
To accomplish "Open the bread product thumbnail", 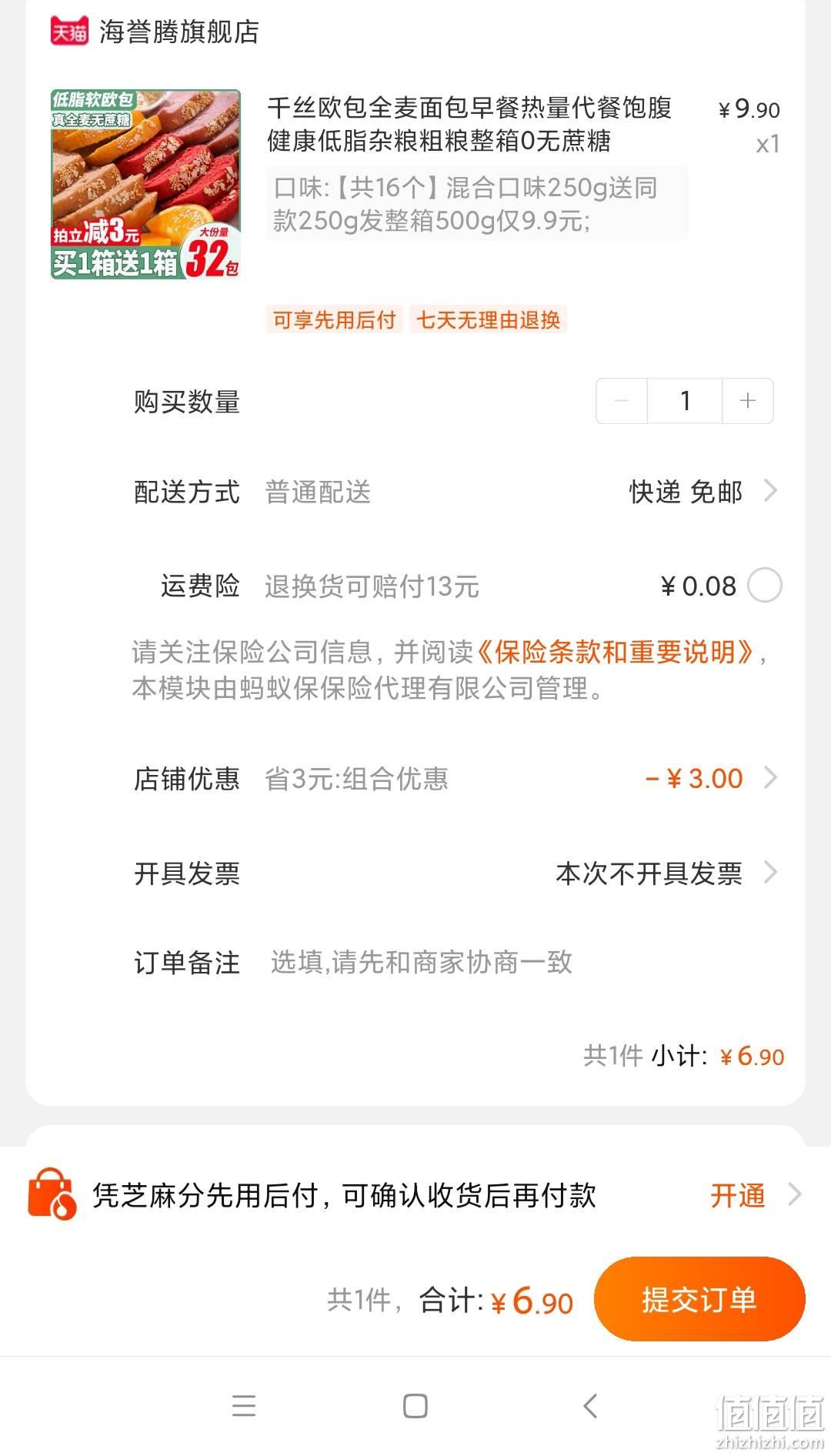I will click(145, 185).
